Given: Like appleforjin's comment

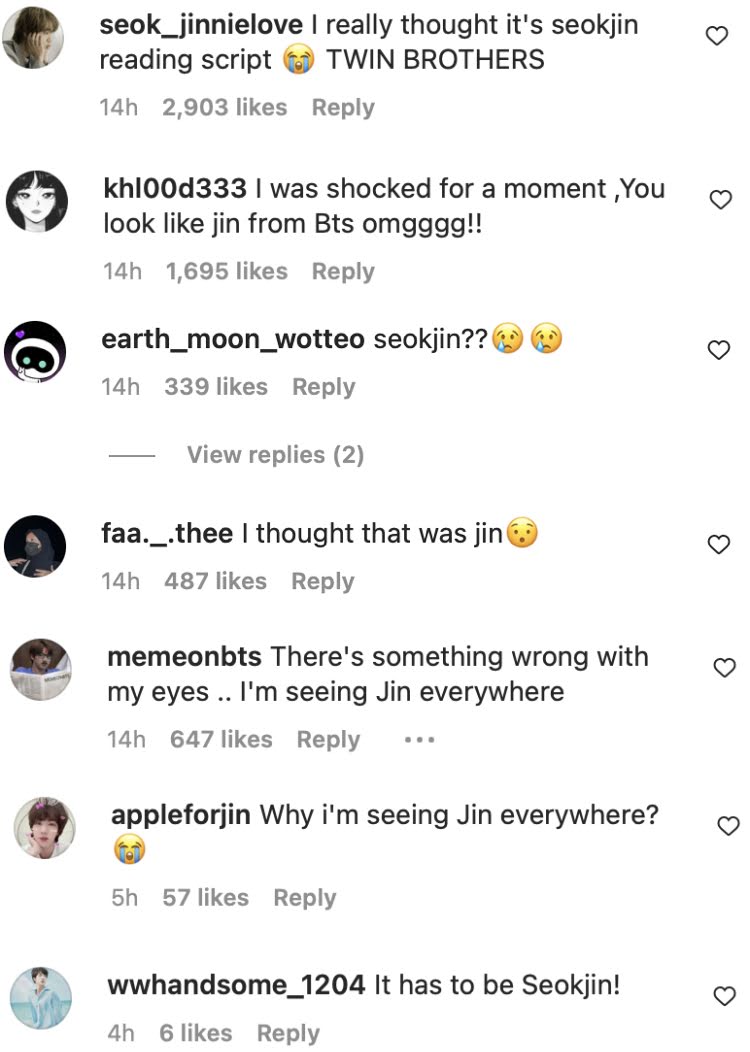Looking at the screenshot, I should pyautogui.click(x=728, y=825).
